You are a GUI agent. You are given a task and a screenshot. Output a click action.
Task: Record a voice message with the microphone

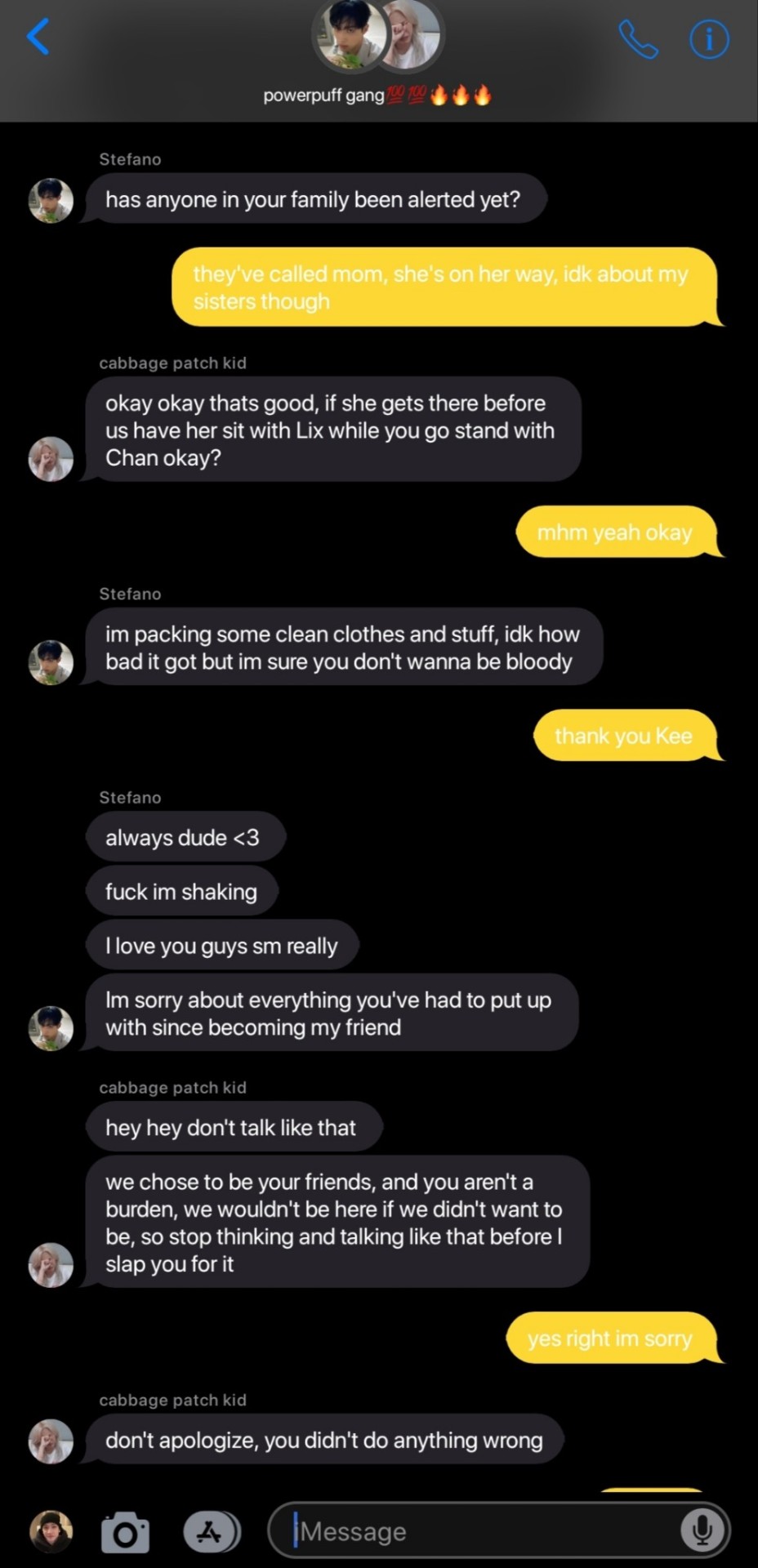tap(701, 1531)
